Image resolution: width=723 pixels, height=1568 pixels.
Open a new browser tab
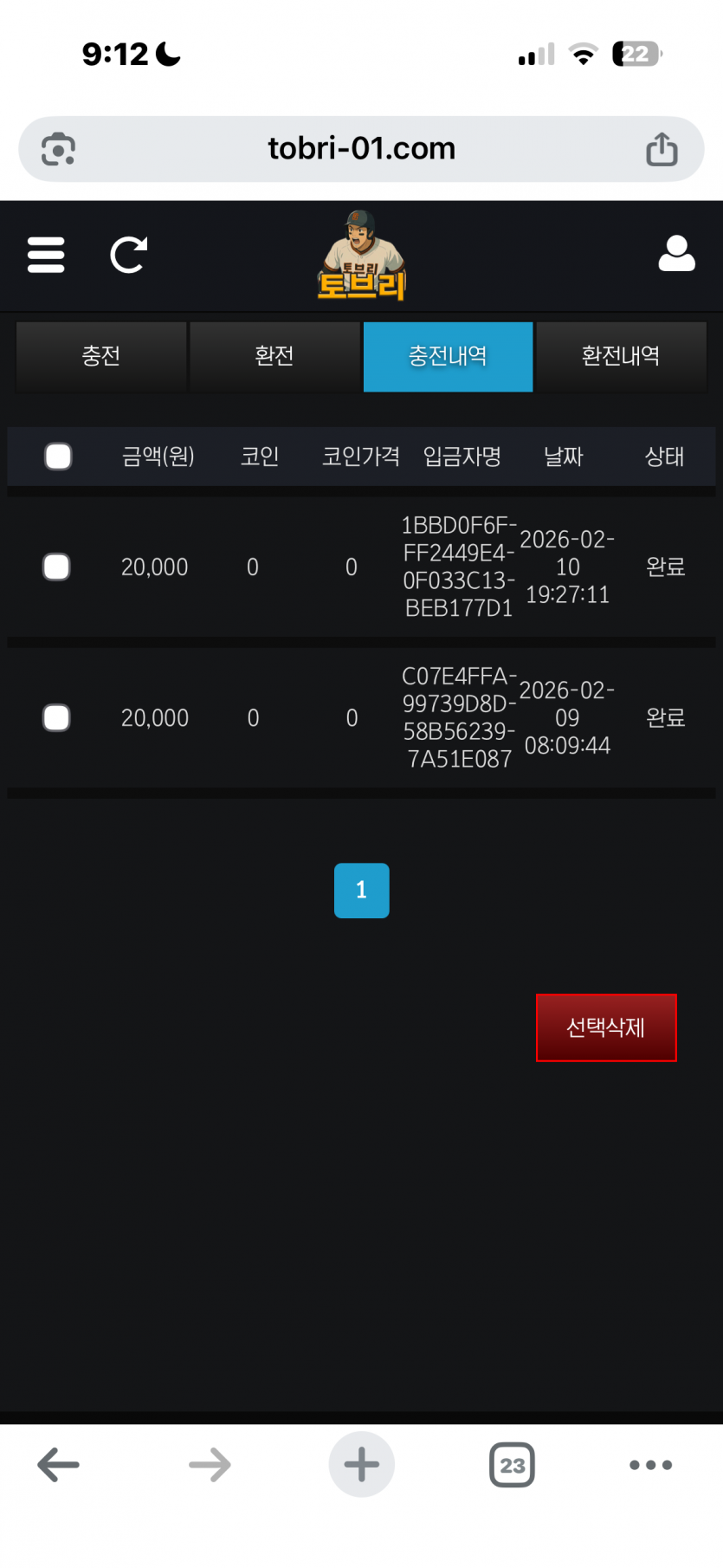pyautogui.click(x=361, y=1465)
